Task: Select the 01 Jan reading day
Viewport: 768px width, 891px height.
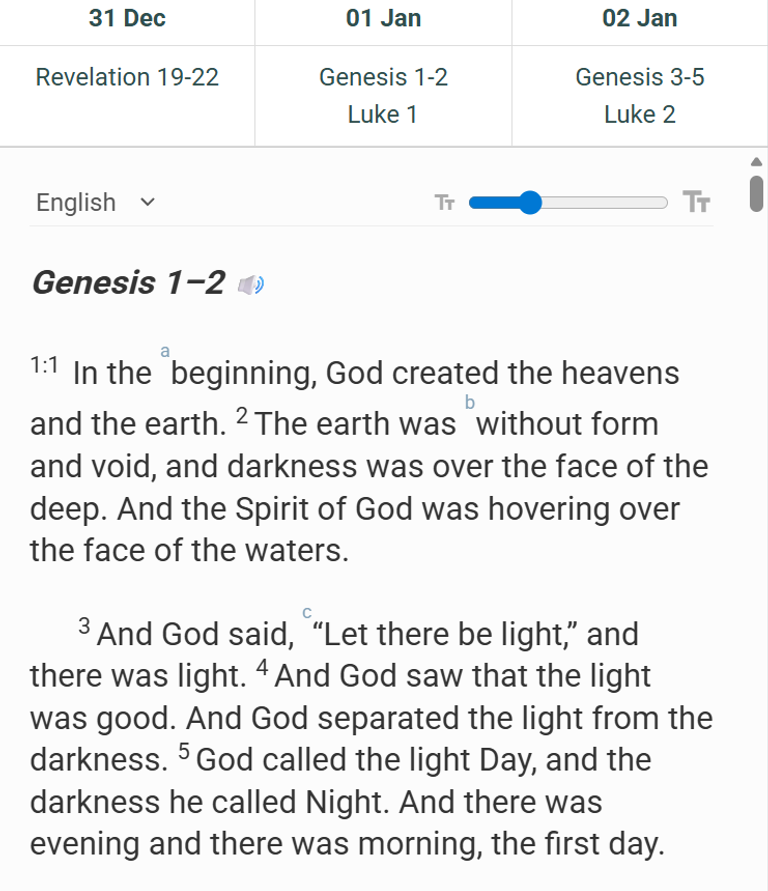Action: click(x=383, y=18)
